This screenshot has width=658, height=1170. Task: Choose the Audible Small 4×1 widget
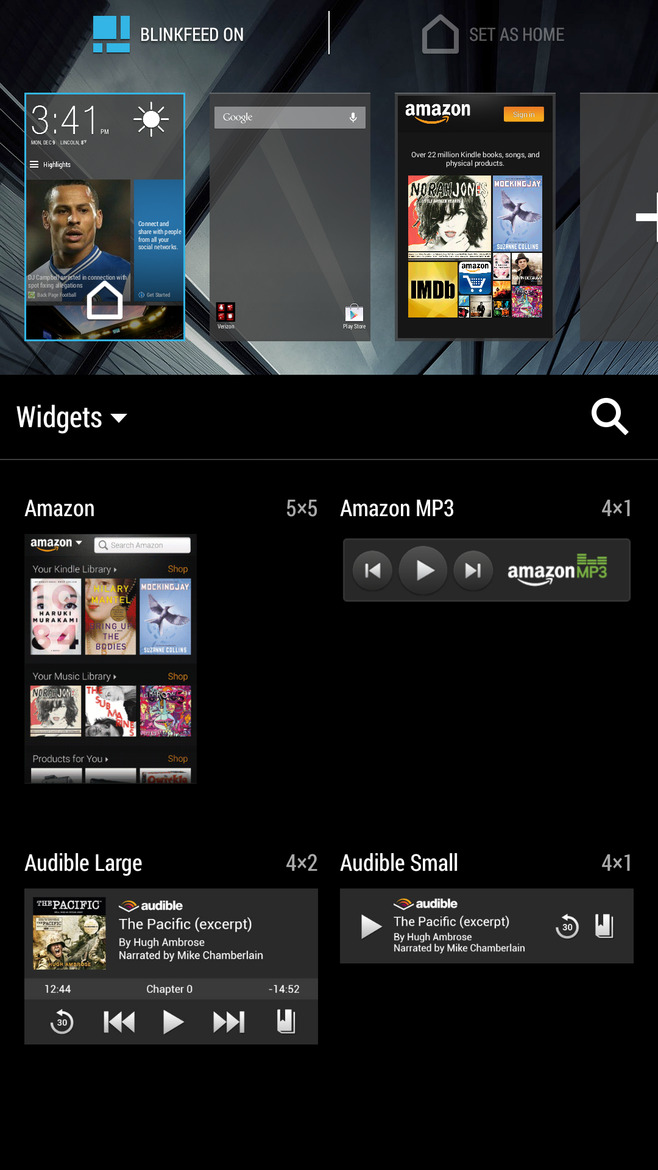(x=486, y=926)
